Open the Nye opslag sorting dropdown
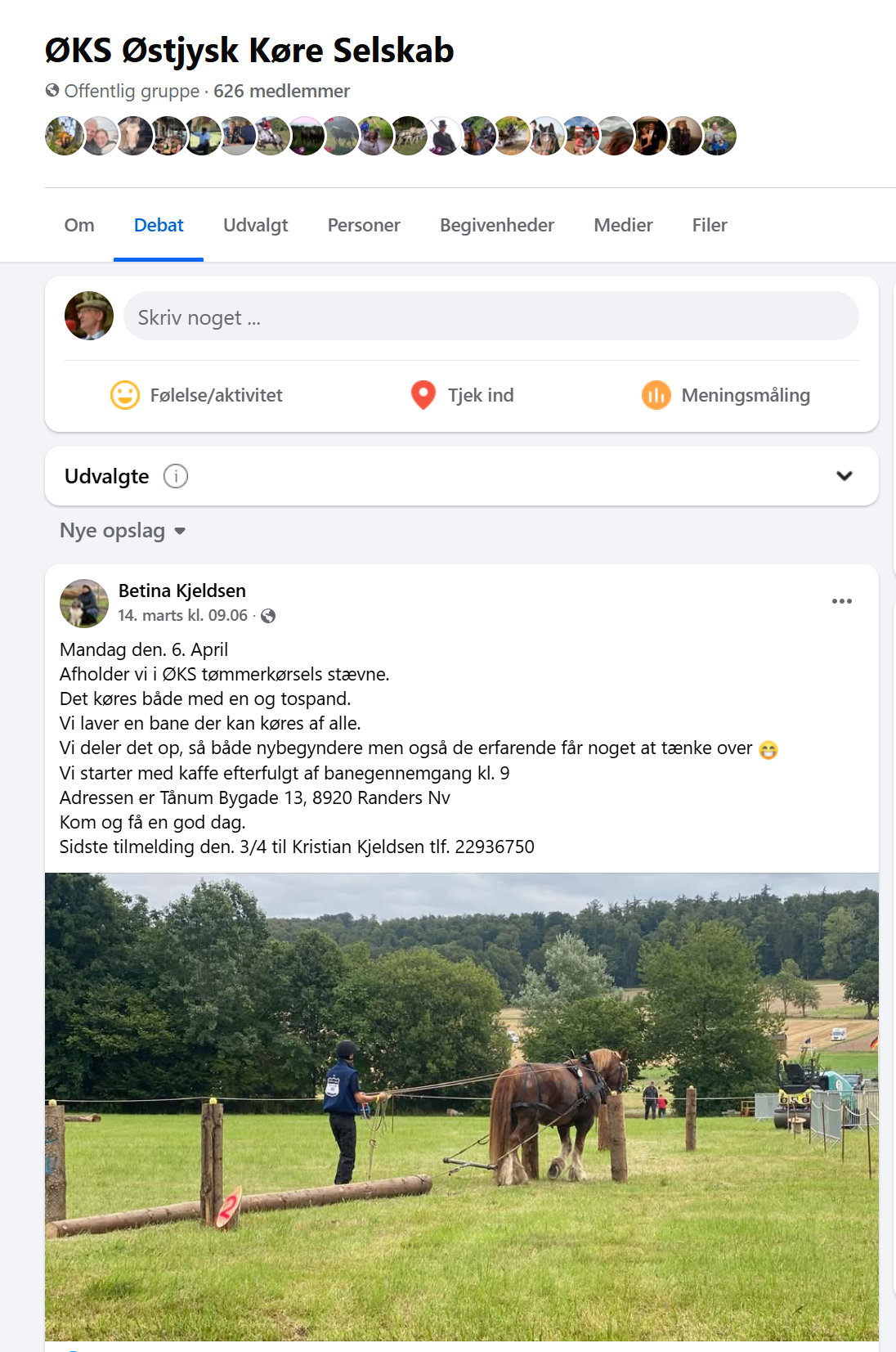This screenshot has width=896, height=1352. coord(123,531)
